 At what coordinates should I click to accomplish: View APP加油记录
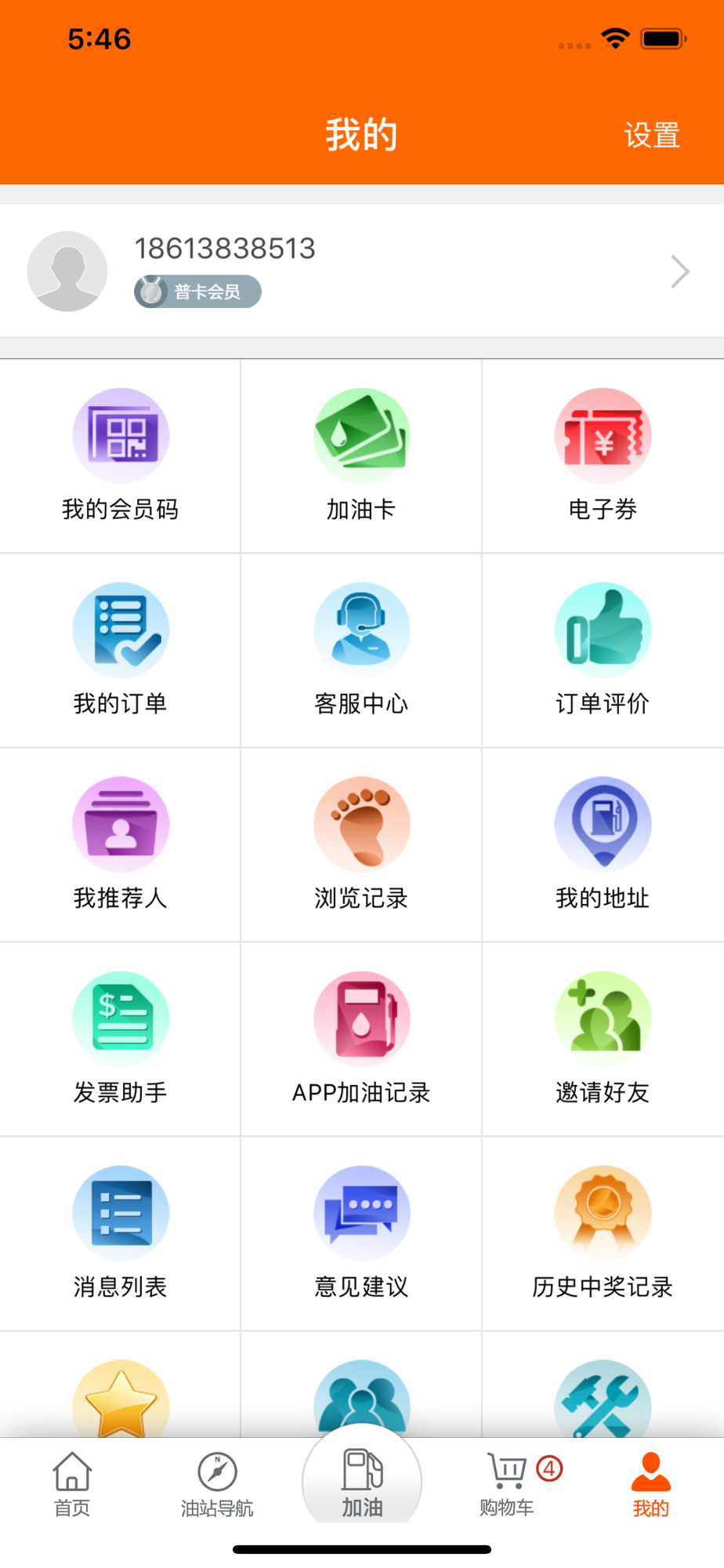[361, 1039]
